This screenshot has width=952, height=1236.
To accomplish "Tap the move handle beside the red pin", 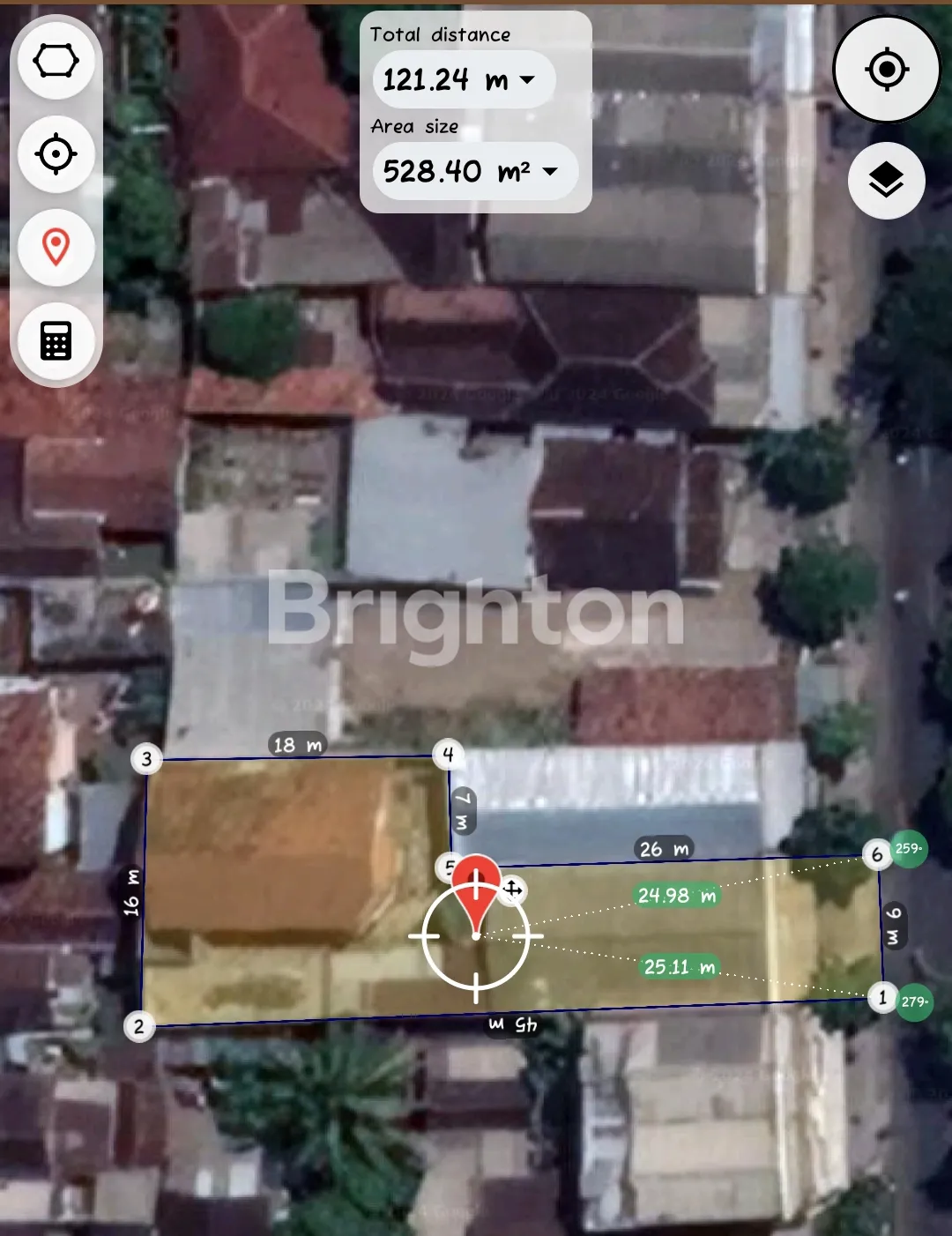I will (x=513, y=890).
